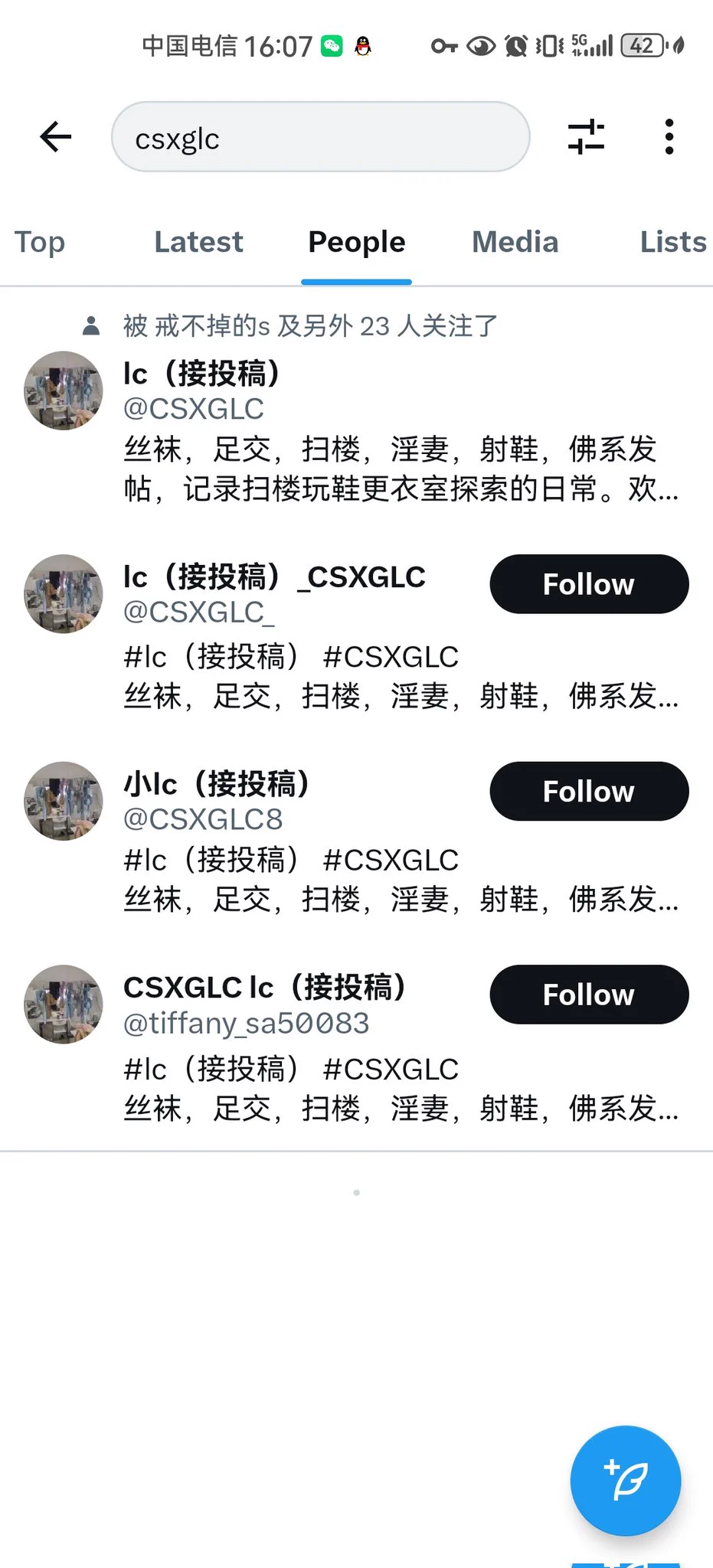
Task: Tap the csxglc search field
Action: coord(320,138)
